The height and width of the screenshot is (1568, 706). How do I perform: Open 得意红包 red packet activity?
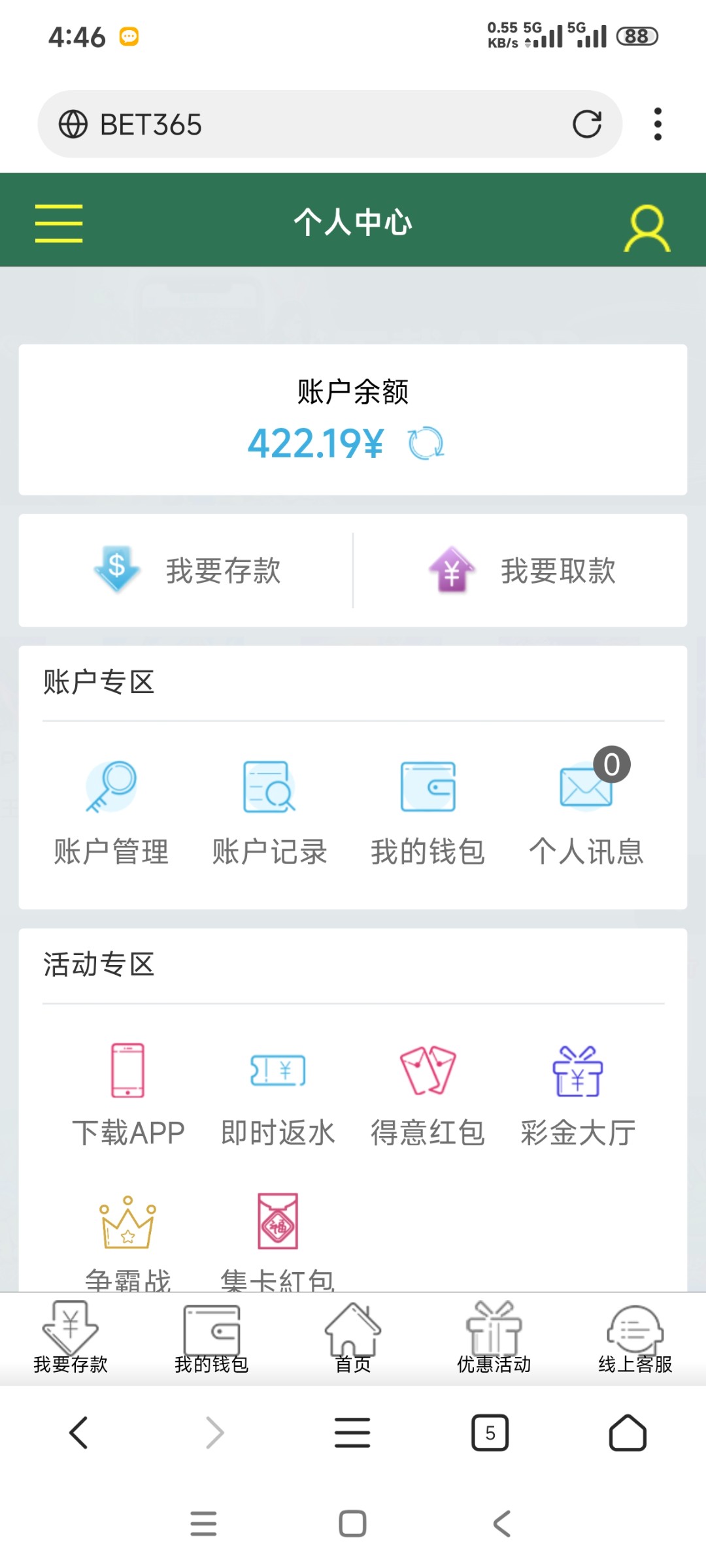pos(428,1094)
